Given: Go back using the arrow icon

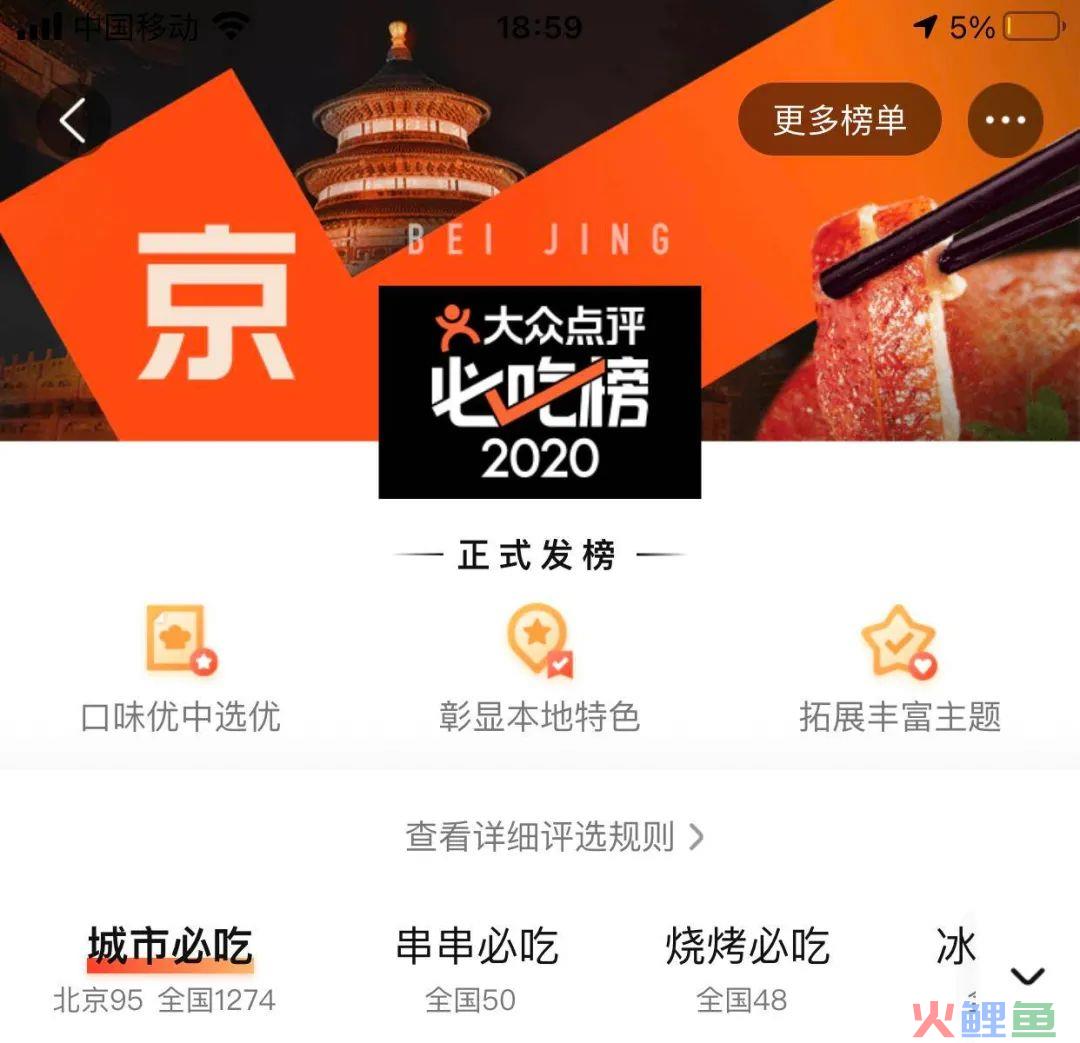Looking at the screenshot, I should click(x=72, y=121).
